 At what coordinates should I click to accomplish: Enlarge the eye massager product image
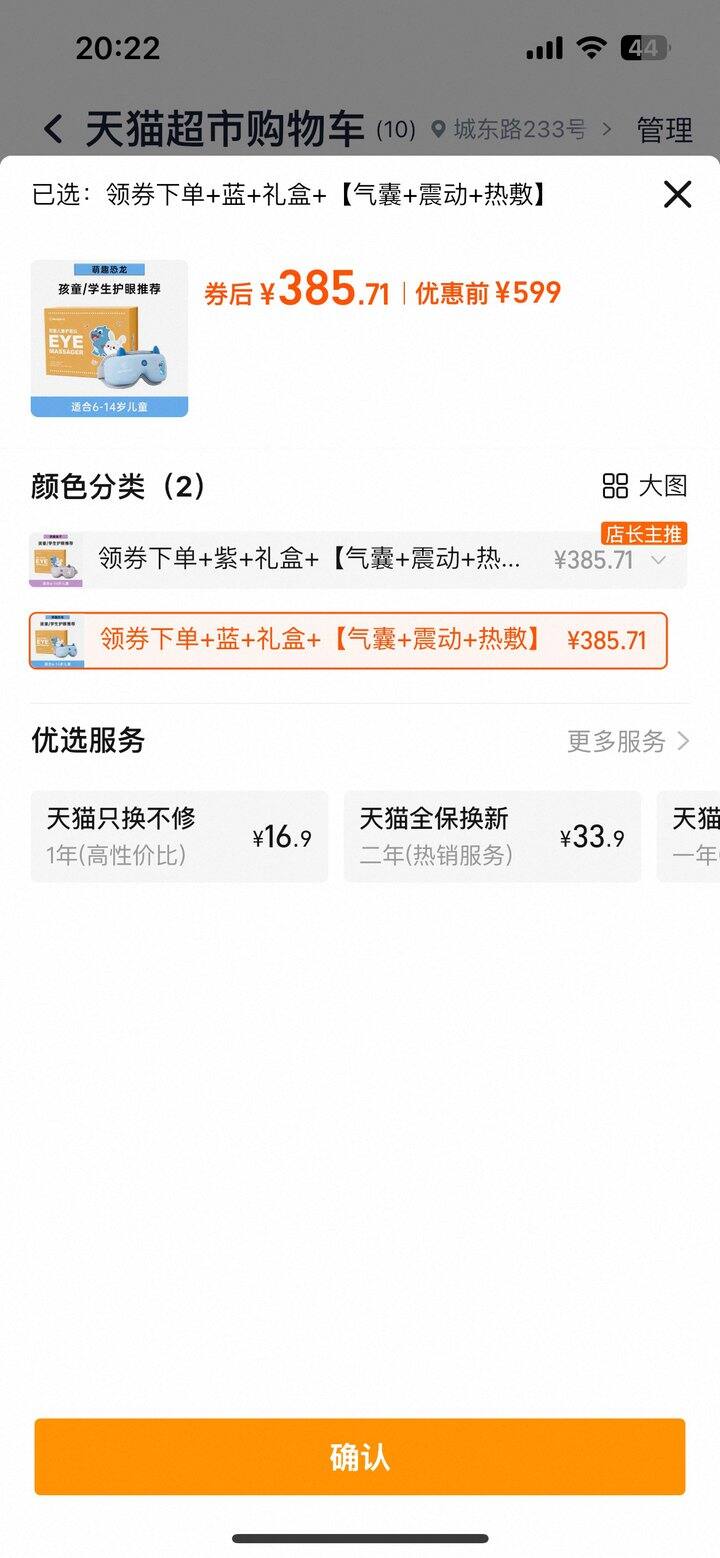(109, 338)
